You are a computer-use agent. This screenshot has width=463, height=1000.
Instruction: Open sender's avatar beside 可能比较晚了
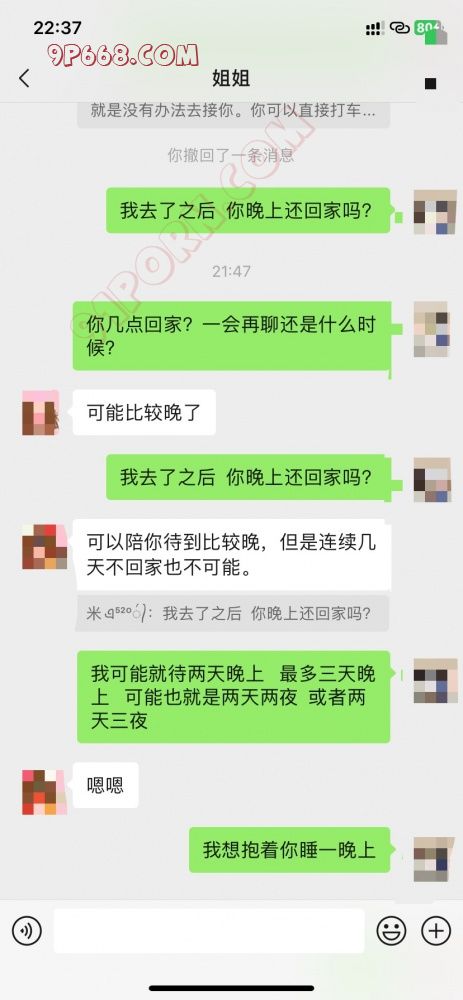pos(41,413)
